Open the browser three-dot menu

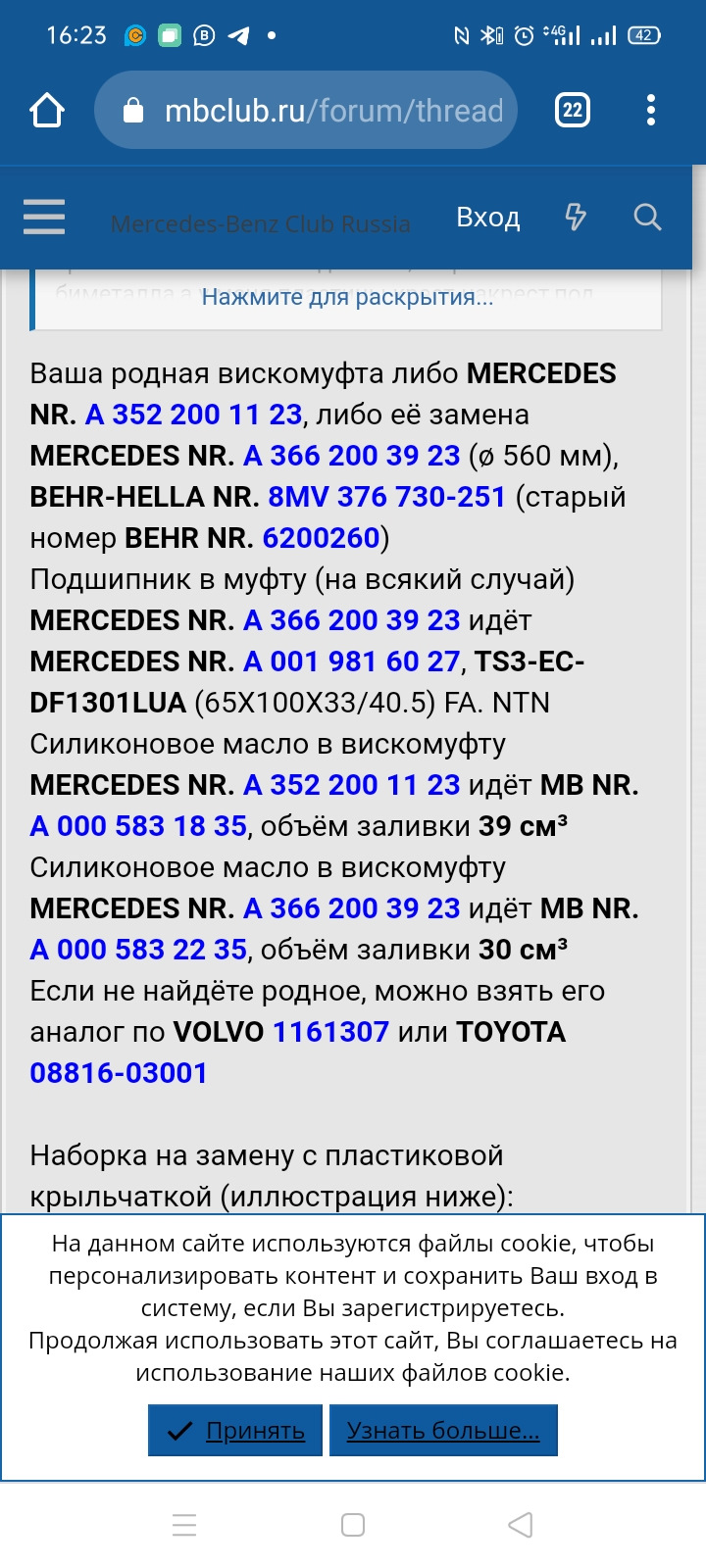(650, 110)
